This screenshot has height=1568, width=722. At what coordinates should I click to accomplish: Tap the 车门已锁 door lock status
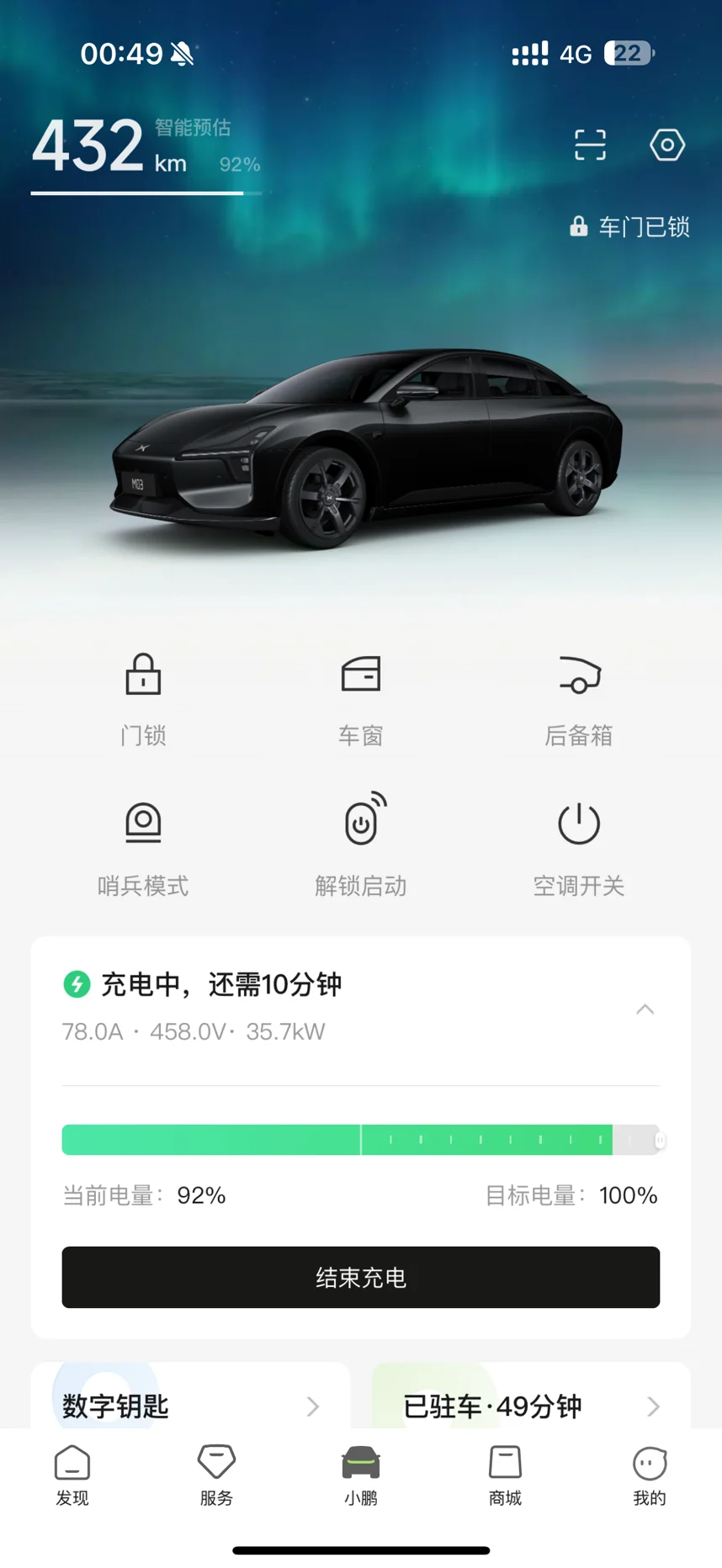(x=630, y=226)
